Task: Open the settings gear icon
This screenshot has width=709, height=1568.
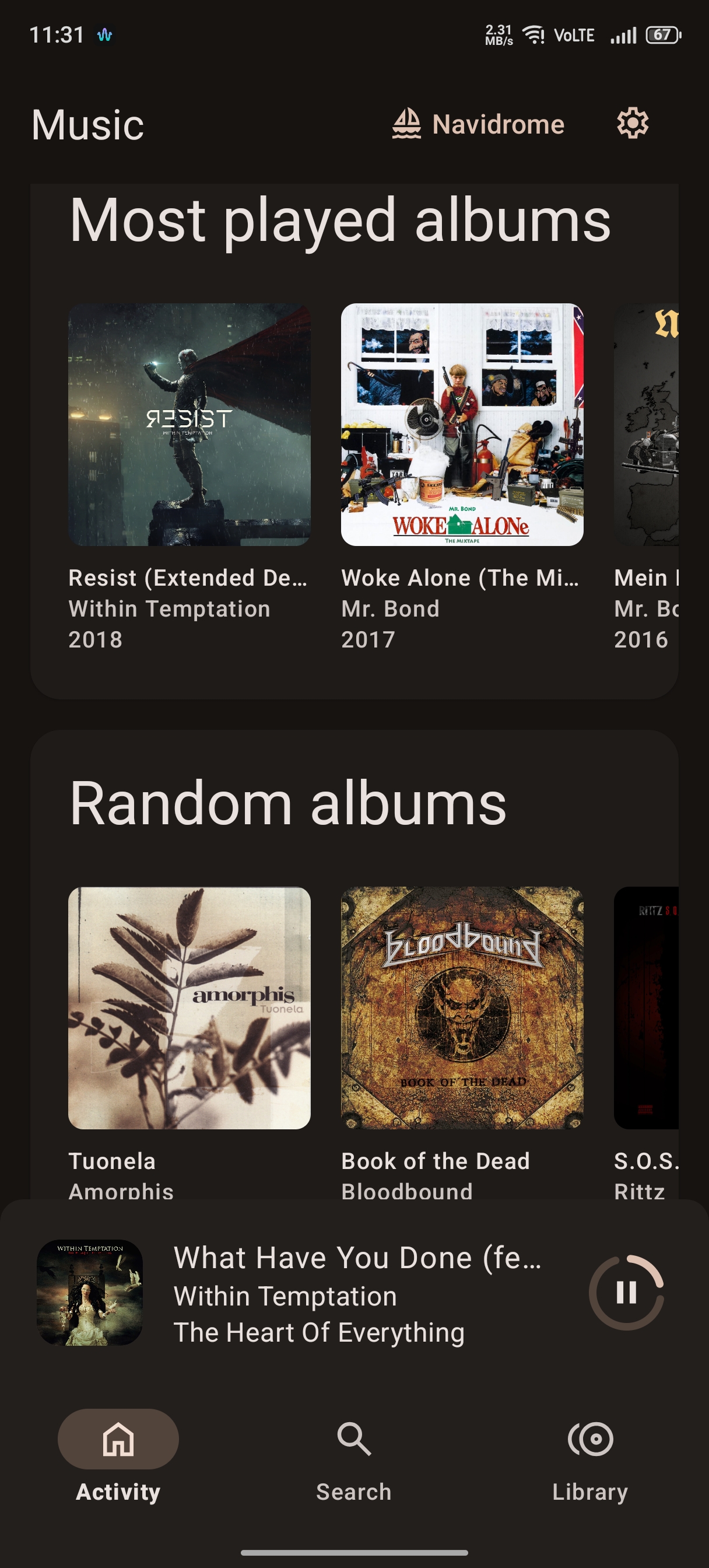Action: [x=632, y=124]
